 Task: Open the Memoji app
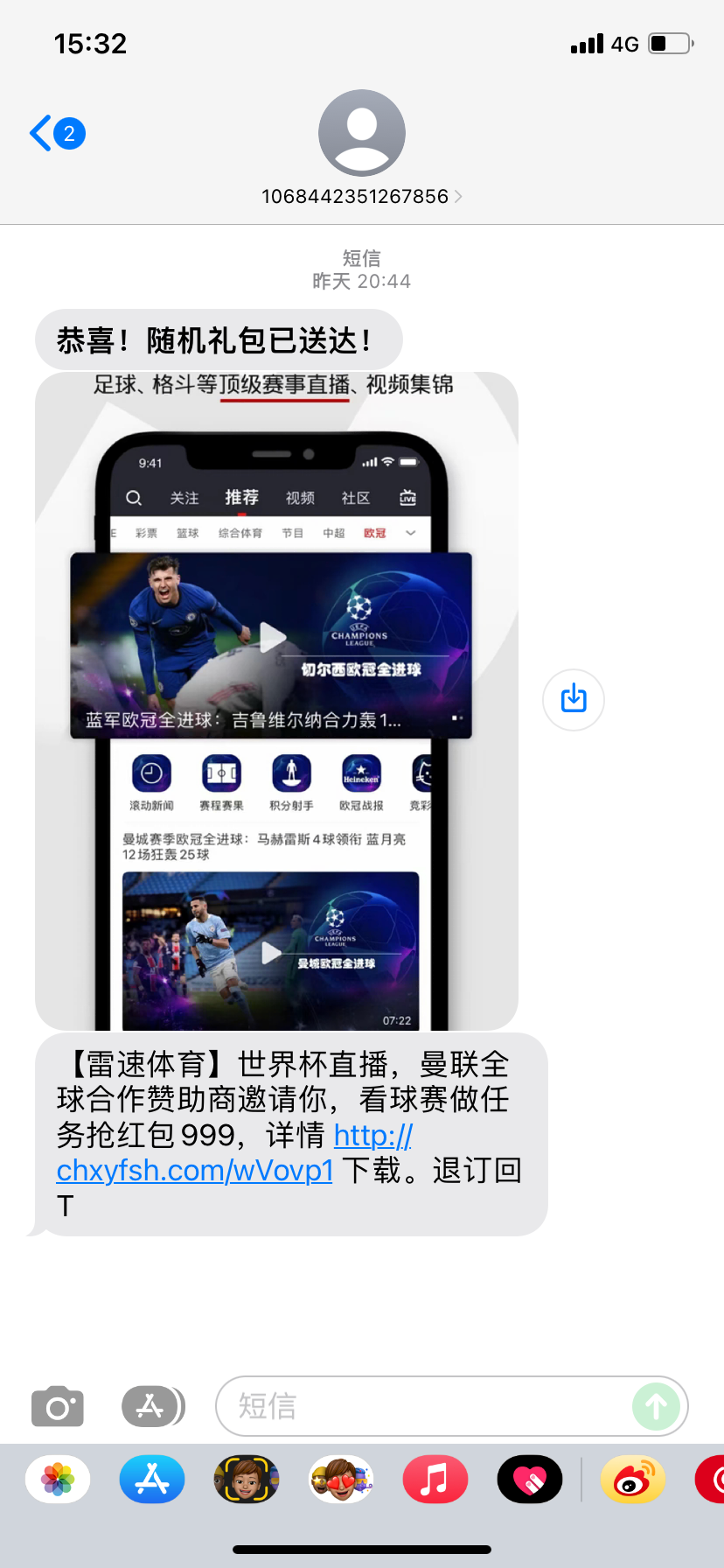247,1480
